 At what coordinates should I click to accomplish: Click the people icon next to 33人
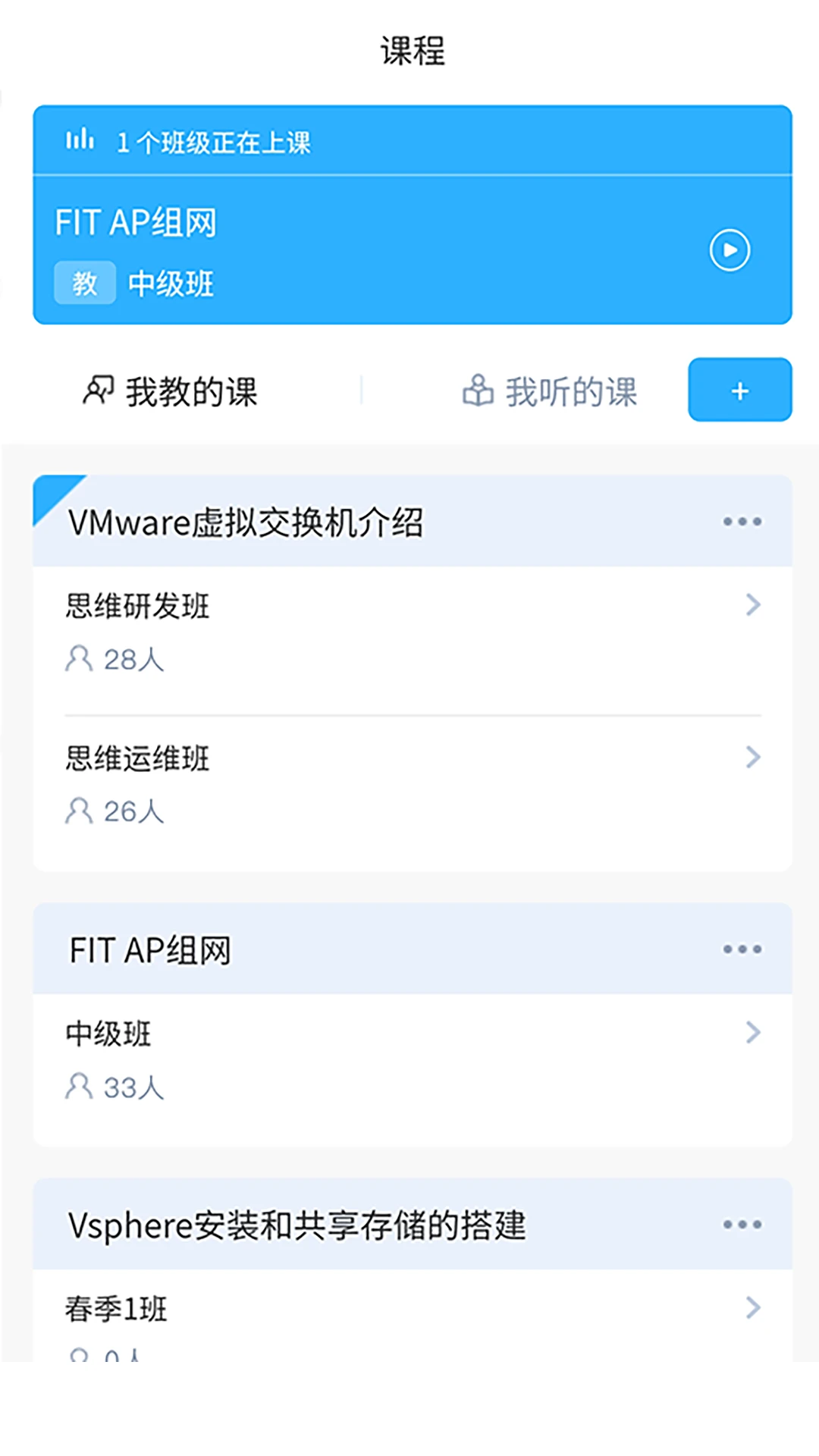[x=78, y=1085]
